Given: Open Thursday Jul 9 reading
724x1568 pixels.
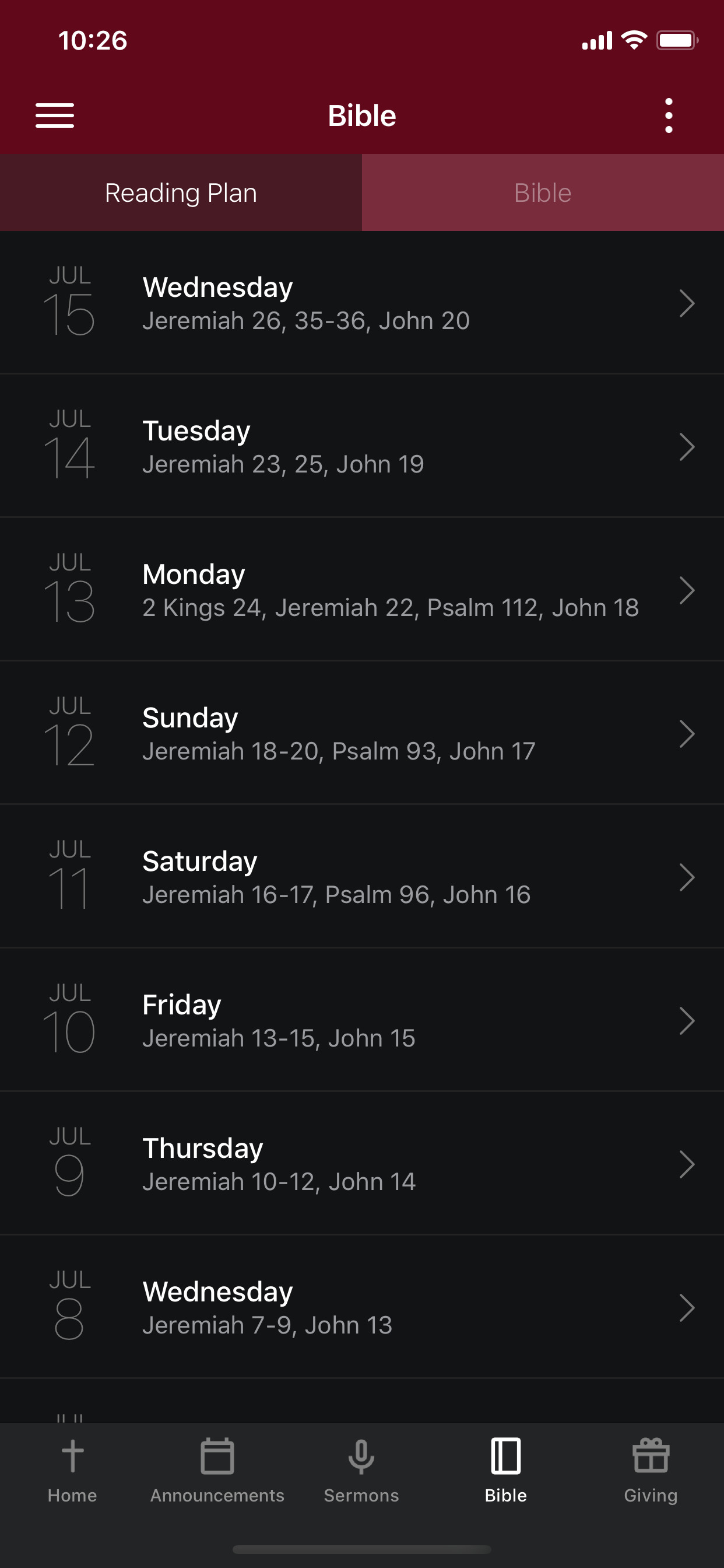Looking at the screenshot, I should coord(362,1164).
